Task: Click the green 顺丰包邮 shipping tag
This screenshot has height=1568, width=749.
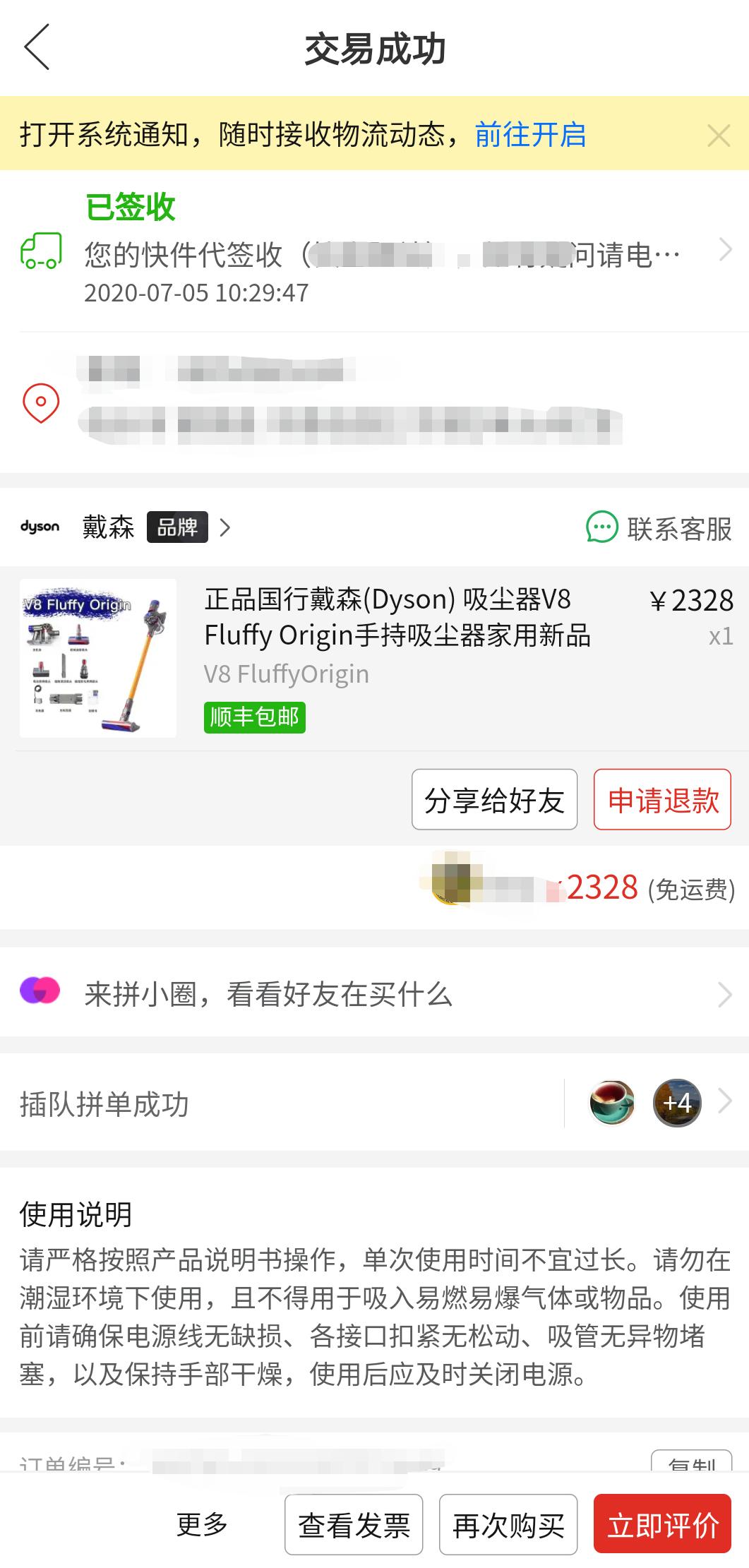Action: click(x=254, y=717)
